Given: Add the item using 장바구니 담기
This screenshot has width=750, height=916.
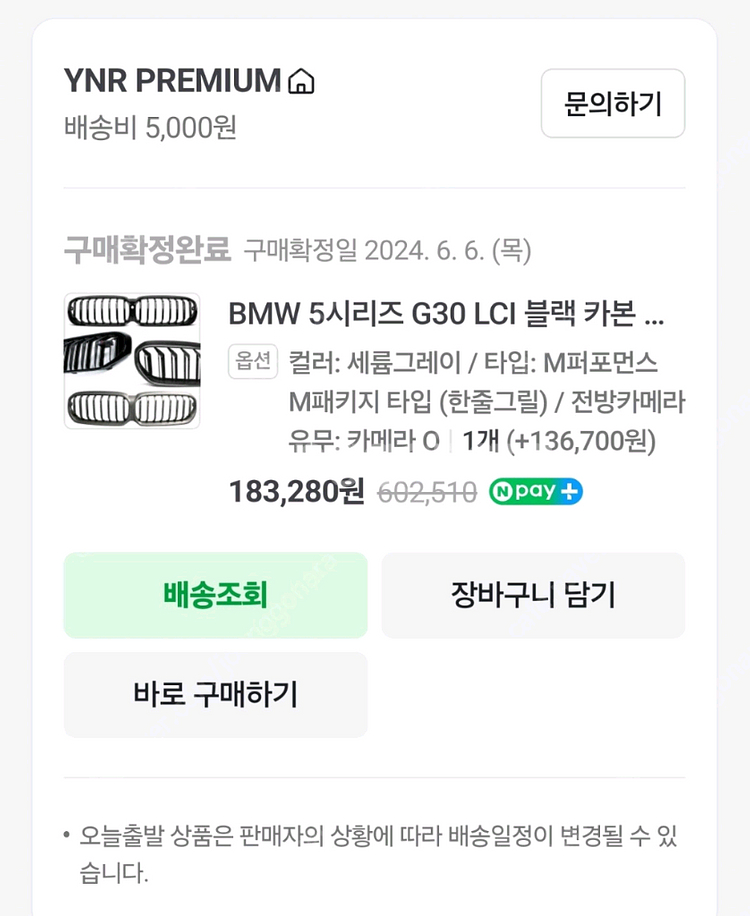Looking at the screenshot, I should click(x=533, y=595).
